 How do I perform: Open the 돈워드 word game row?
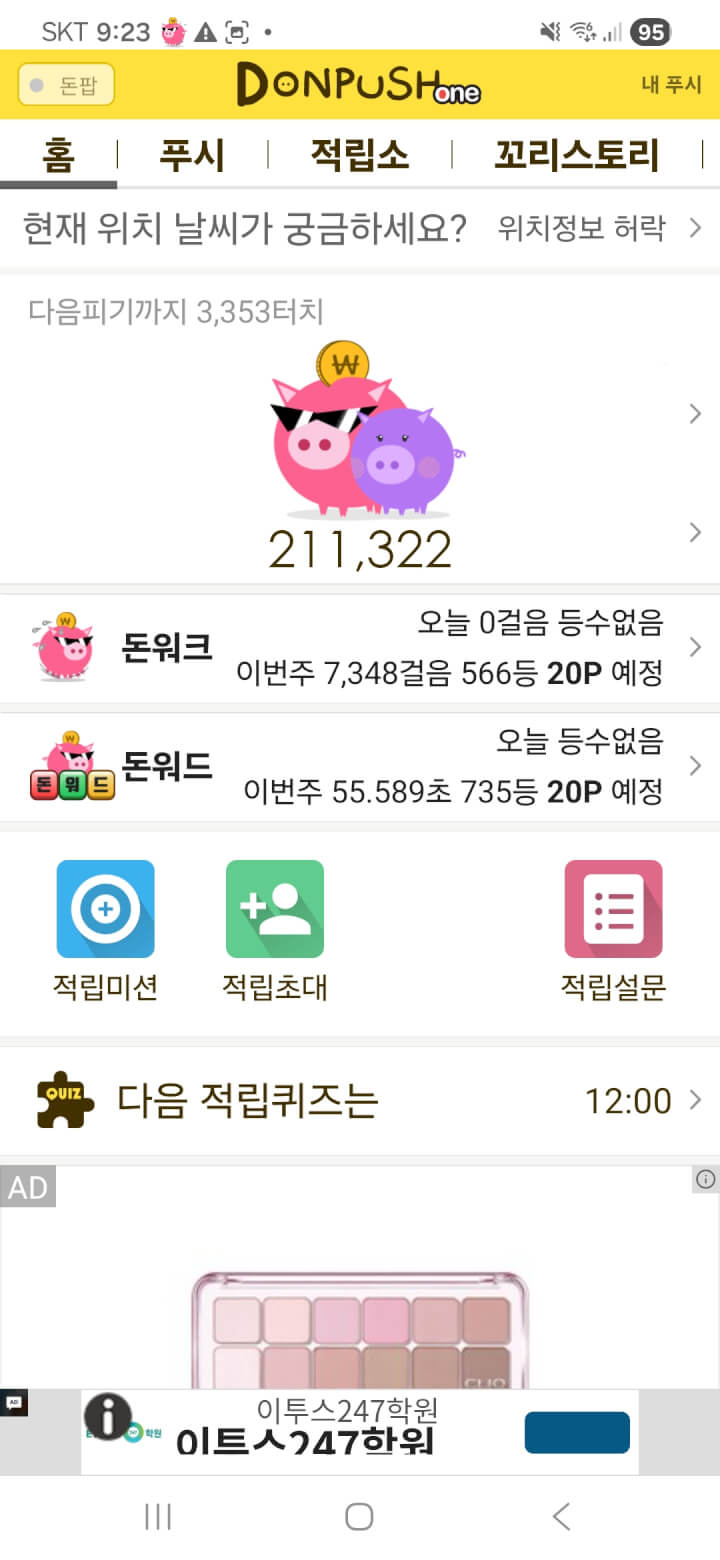(360, 767)
